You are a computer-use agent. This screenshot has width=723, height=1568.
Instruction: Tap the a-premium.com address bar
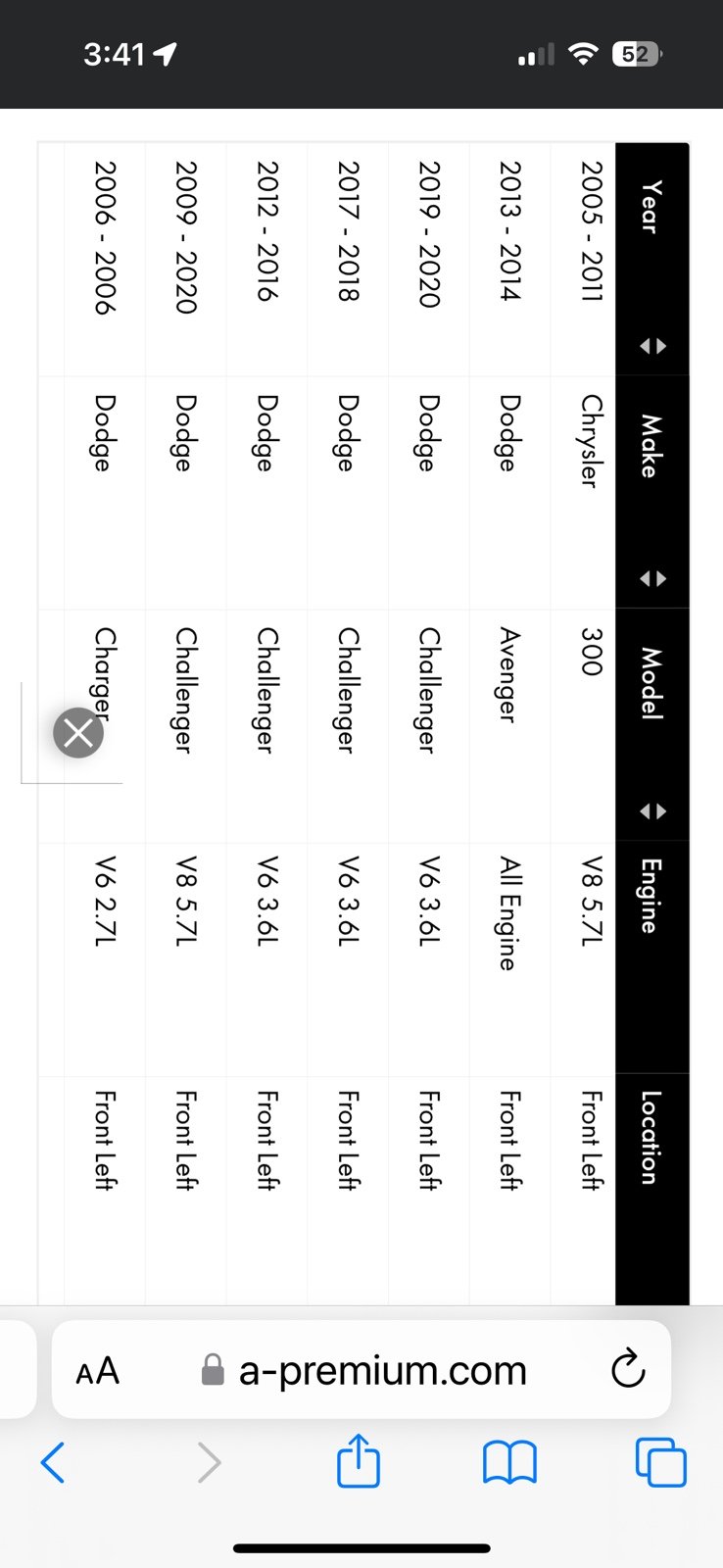tap(361, 1369)
